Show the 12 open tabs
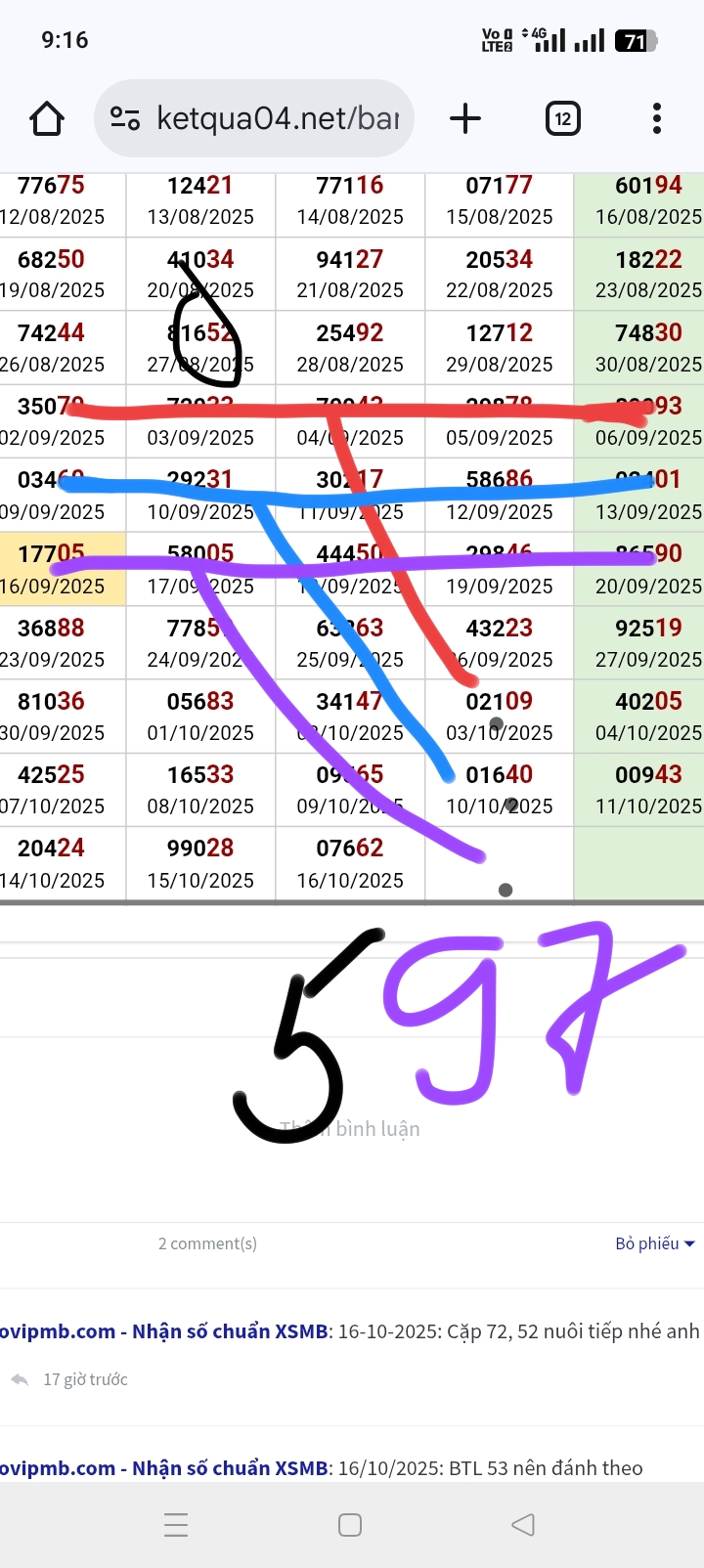 [562, 119]
